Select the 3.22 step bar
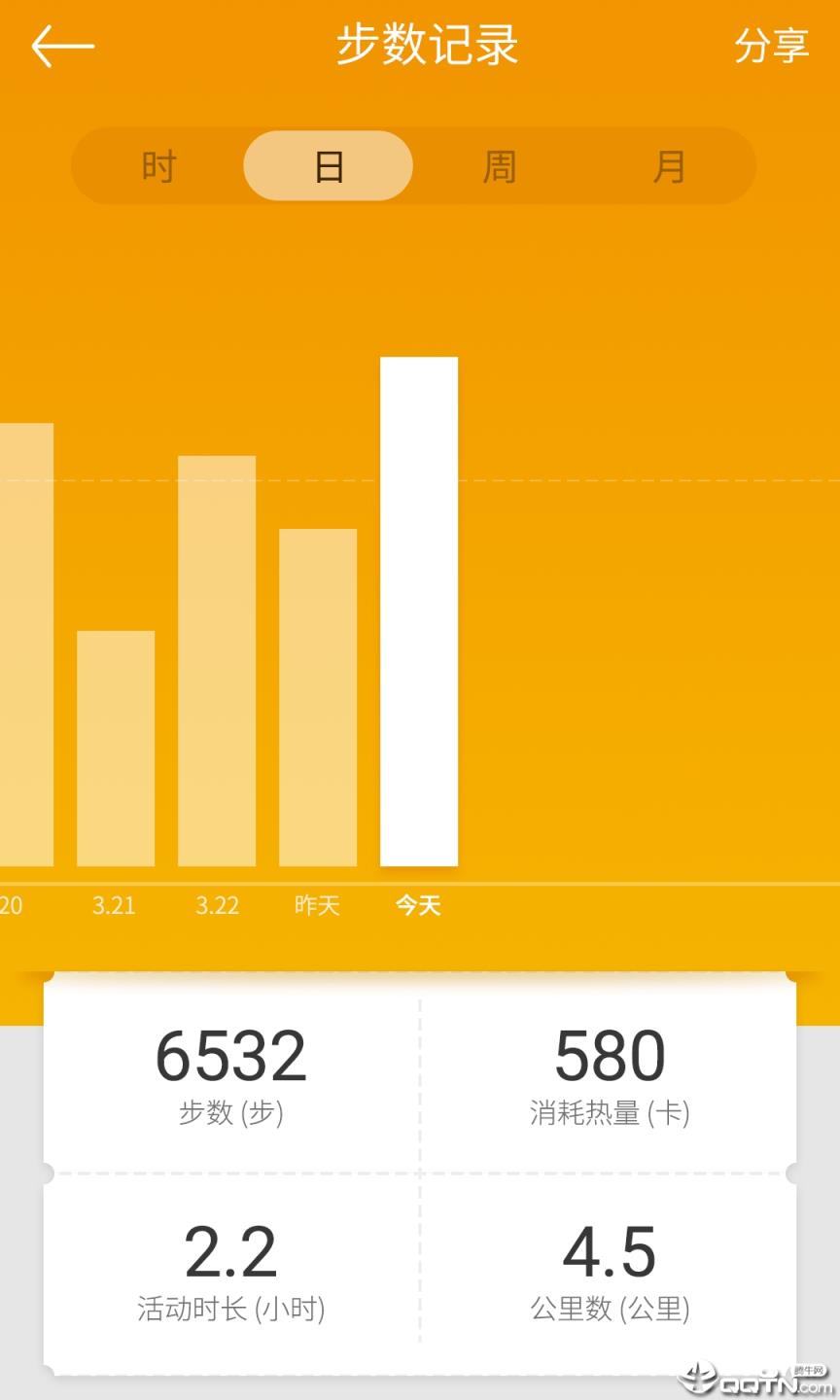840x1400 pixels. click(217, 661)
